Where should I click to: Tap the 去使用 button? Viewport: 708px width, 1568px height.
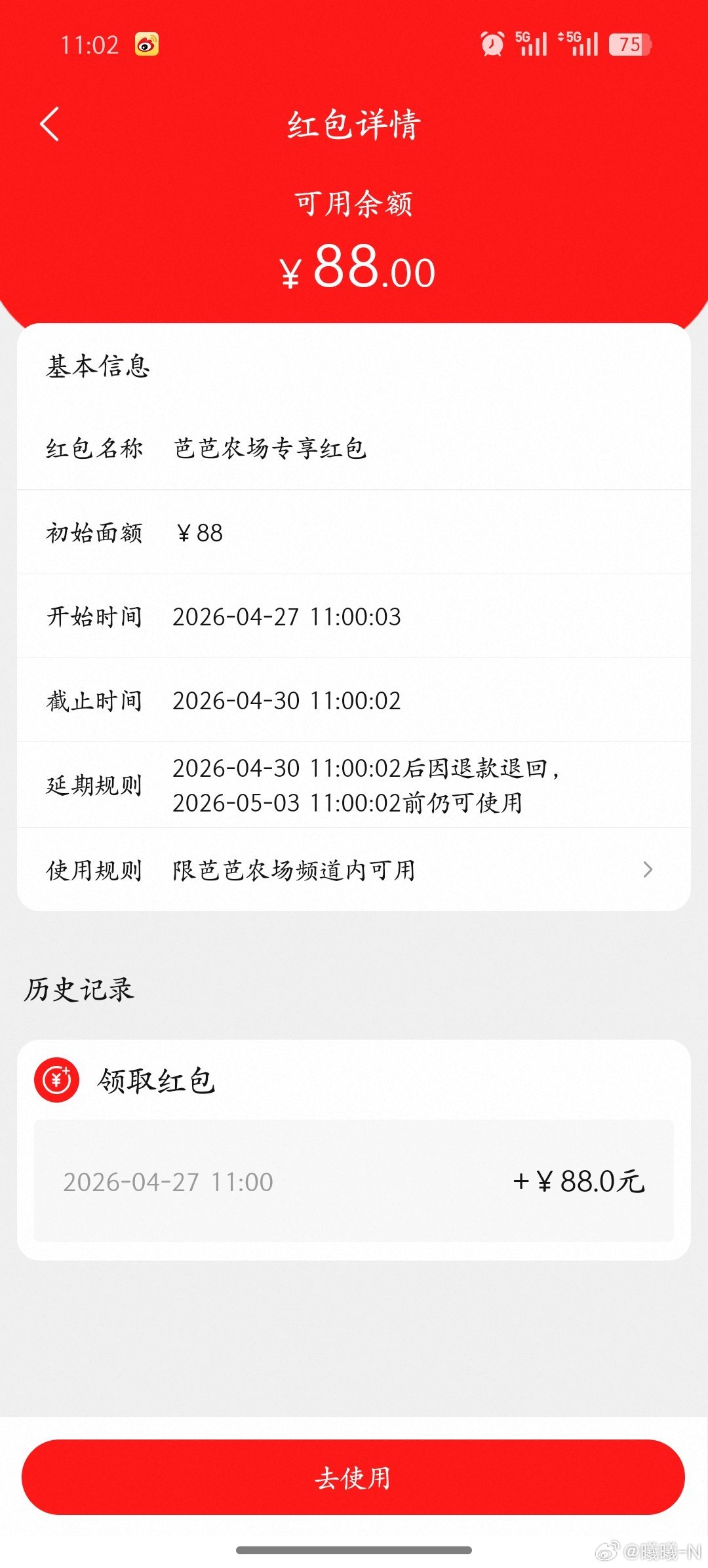pos(353,1477)
